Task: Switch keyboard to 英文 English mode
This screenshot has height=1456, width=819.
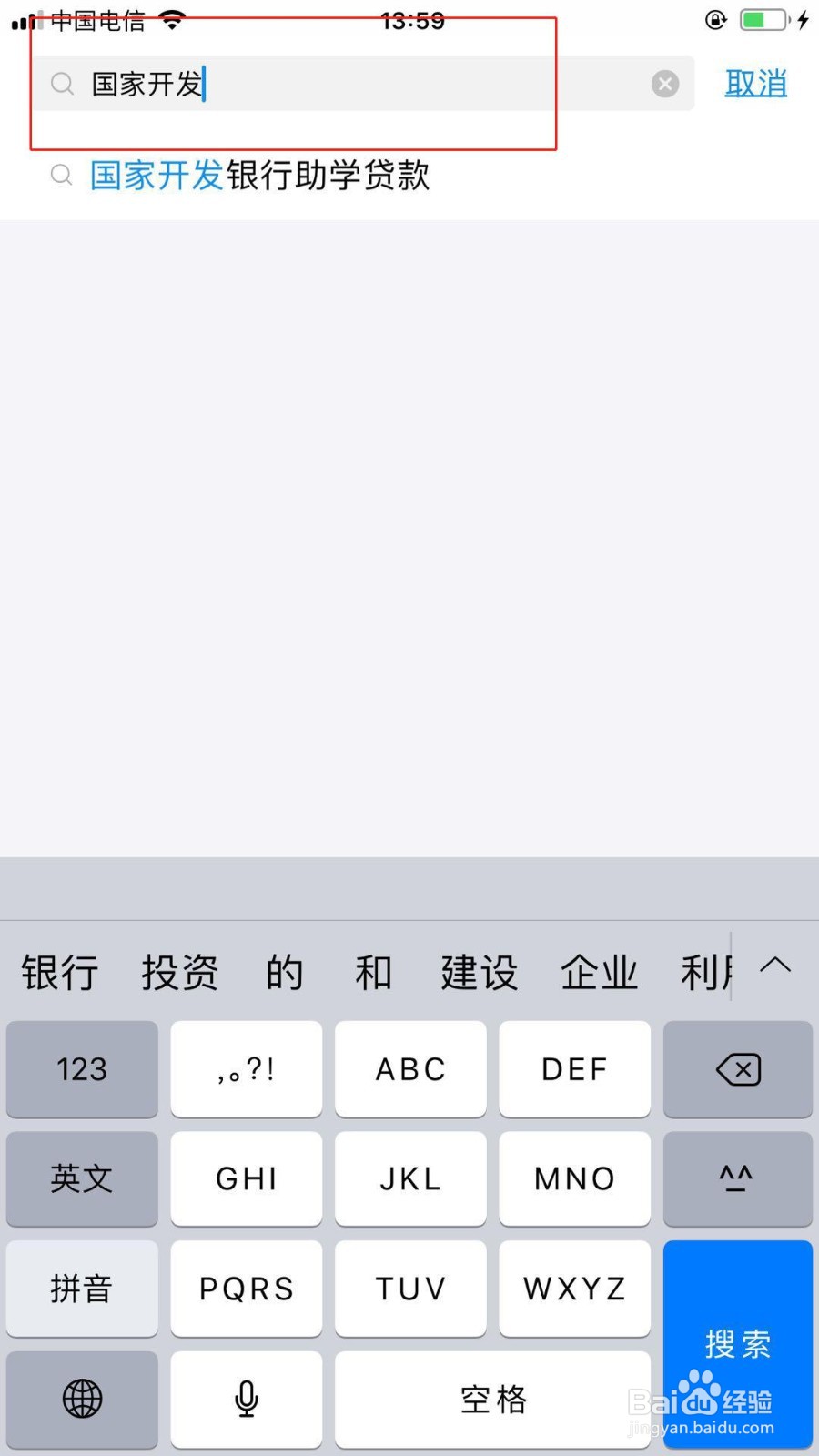Action: click(82, 1179)
